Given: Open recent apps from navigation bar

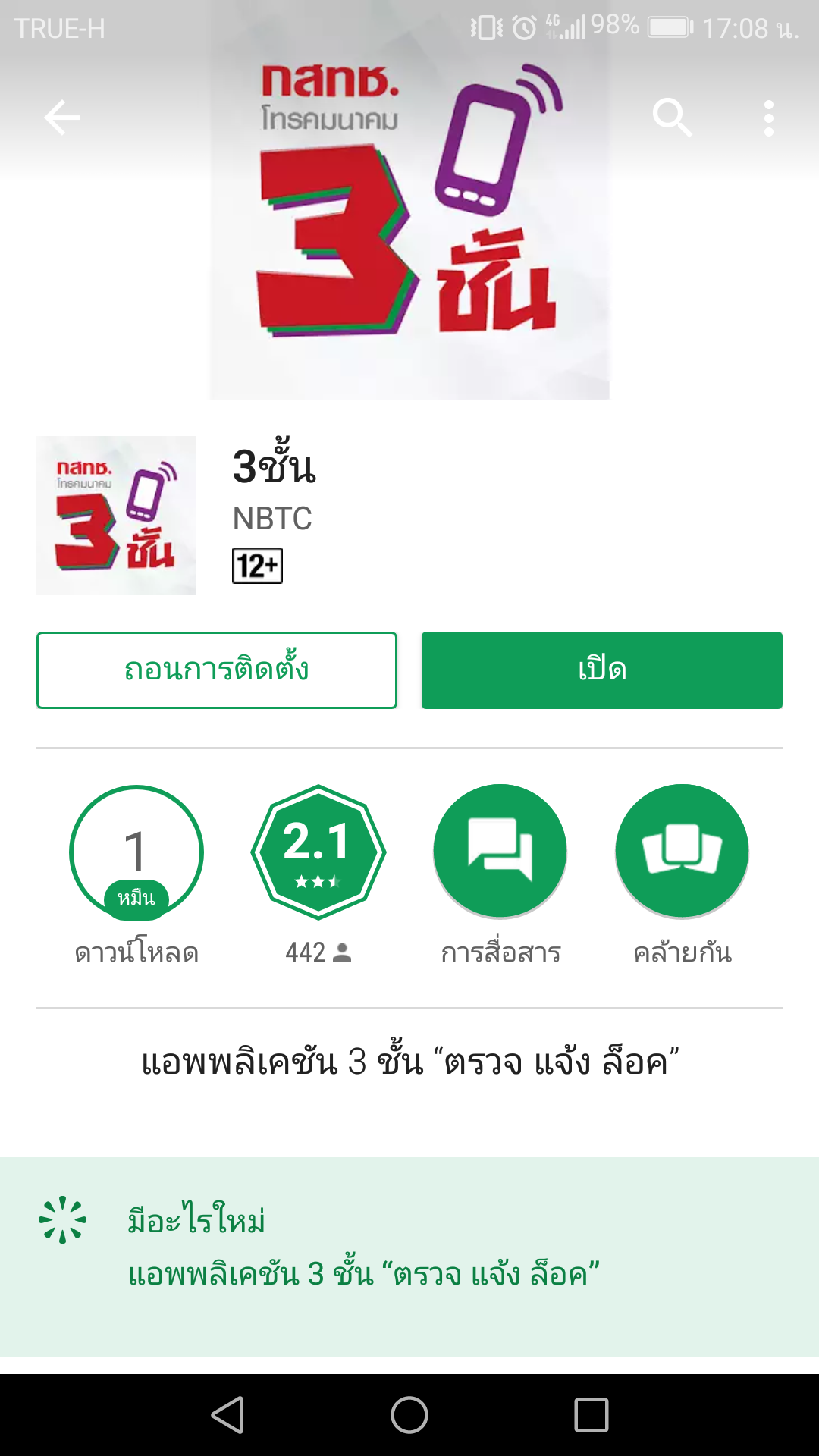Looking at the screenshot, I should (591, 1415).
